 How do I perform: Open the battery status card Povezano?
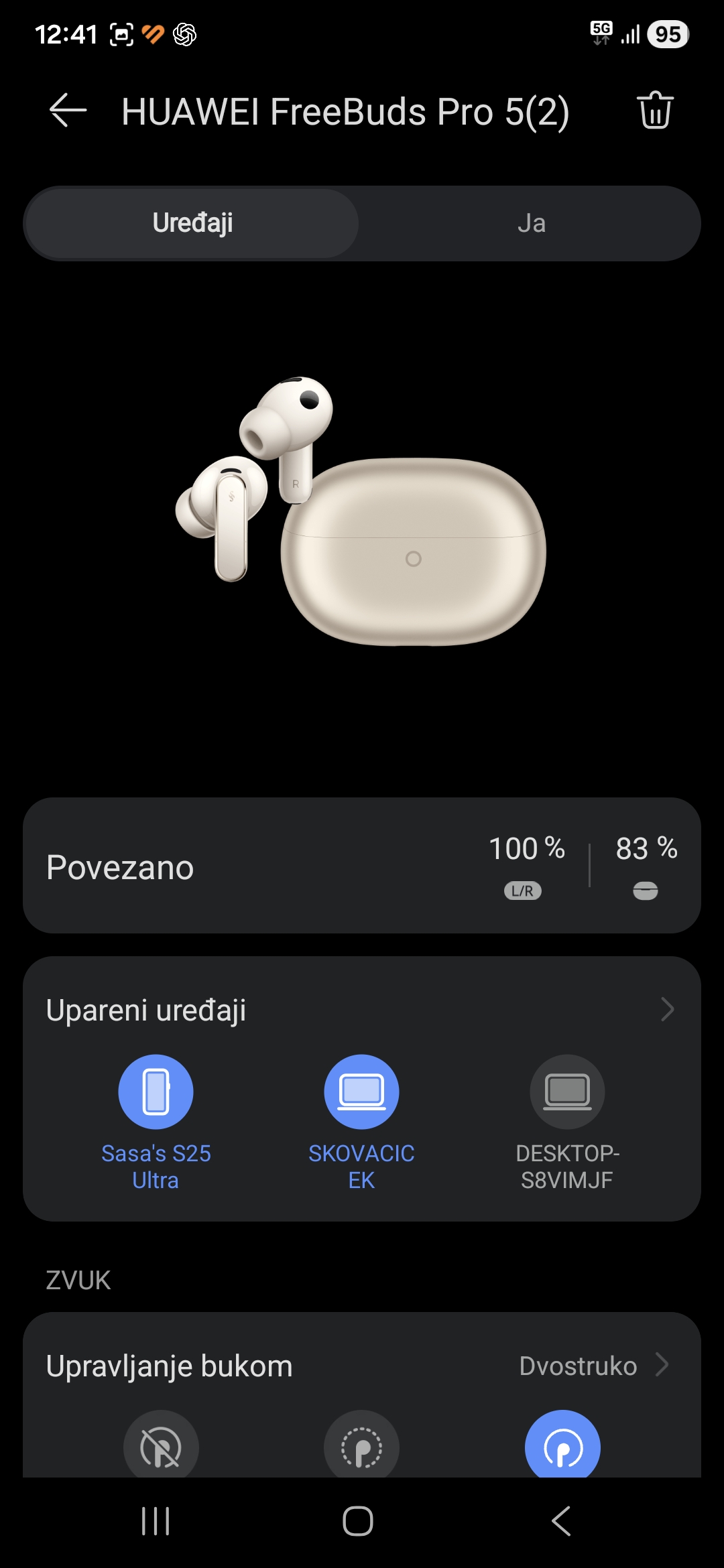(x=362, y=866)
